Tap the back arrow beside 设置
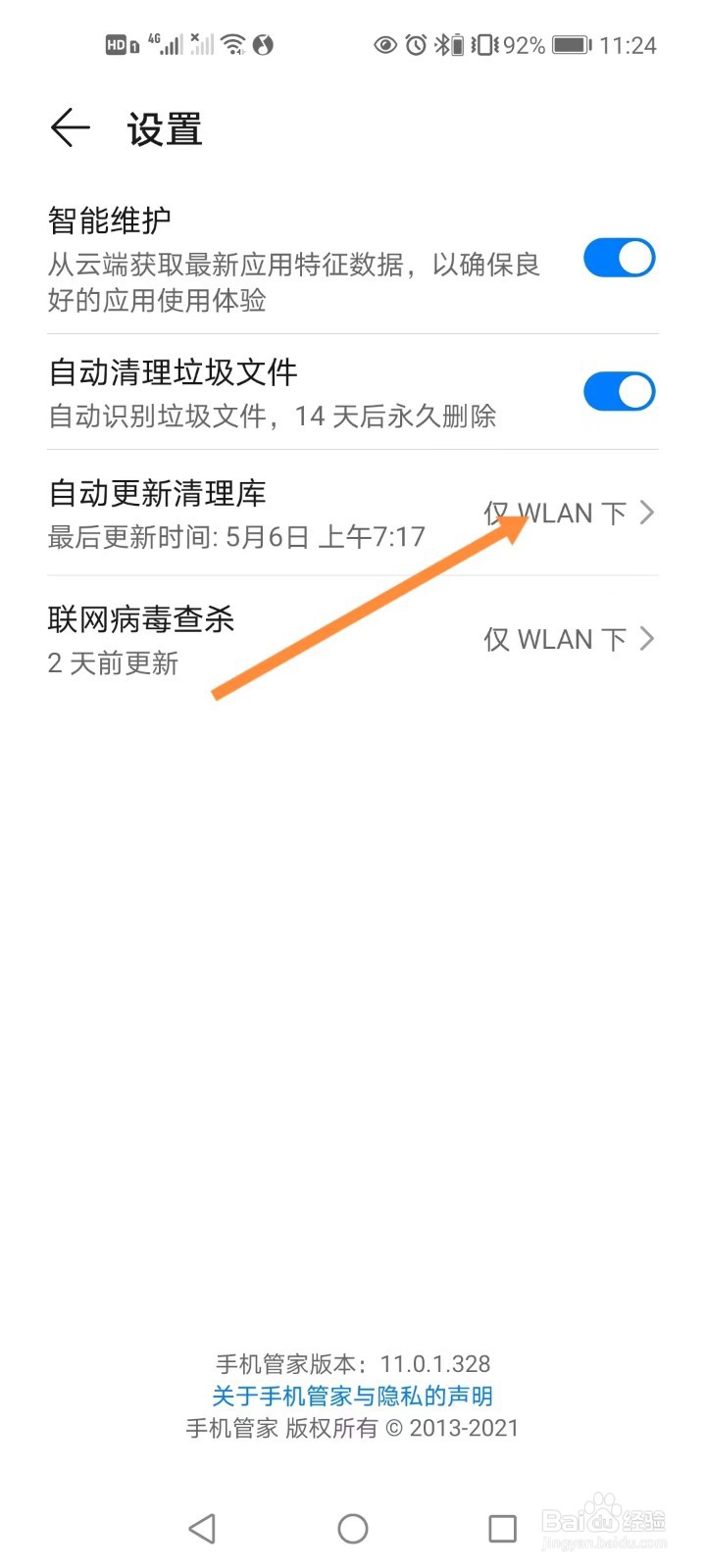The height and width of the screenshot is (1568, 706). [x=69, y=127]
